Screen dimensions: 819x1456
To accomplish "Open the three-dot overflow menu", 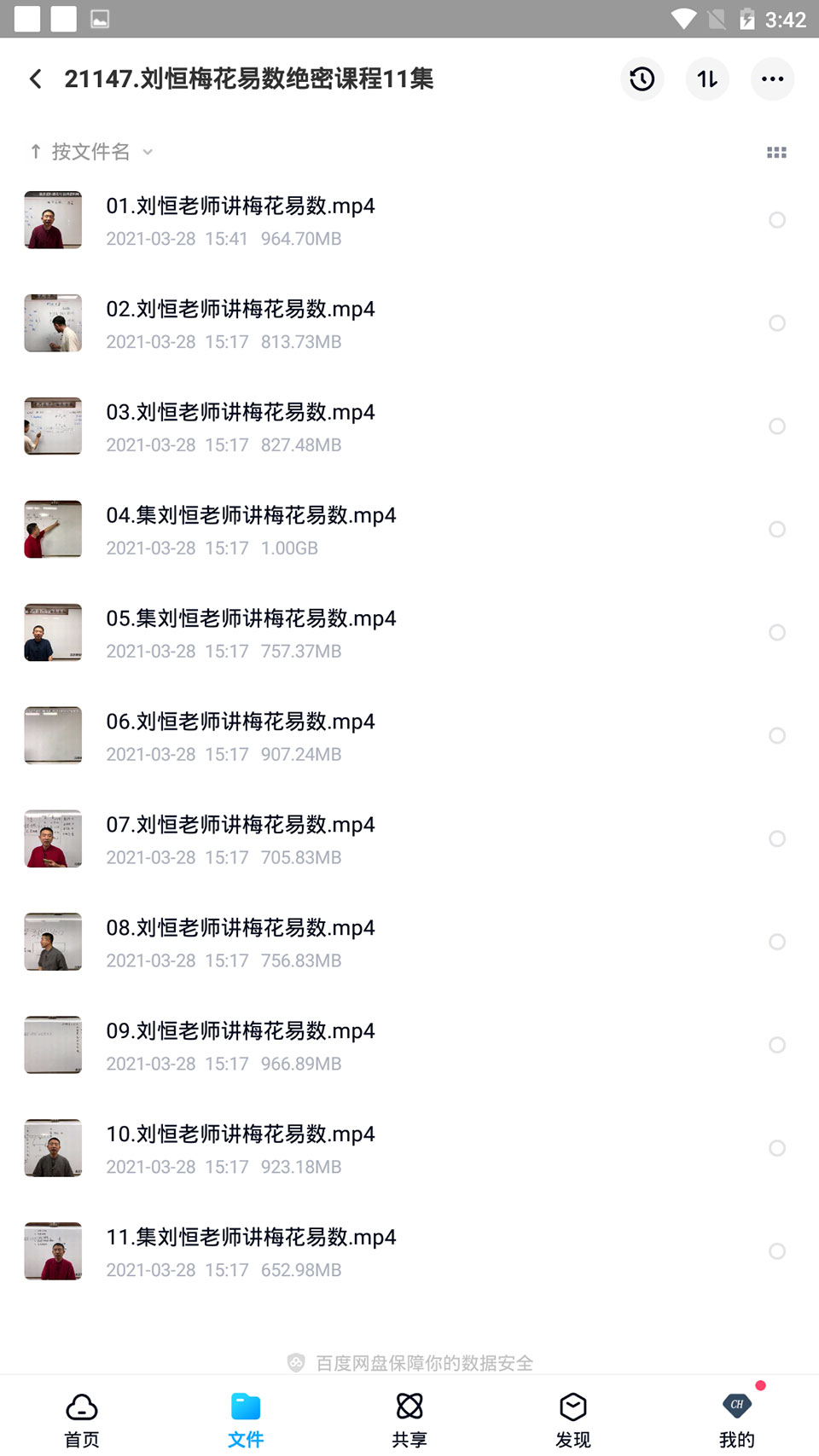I will coord(772,79).
